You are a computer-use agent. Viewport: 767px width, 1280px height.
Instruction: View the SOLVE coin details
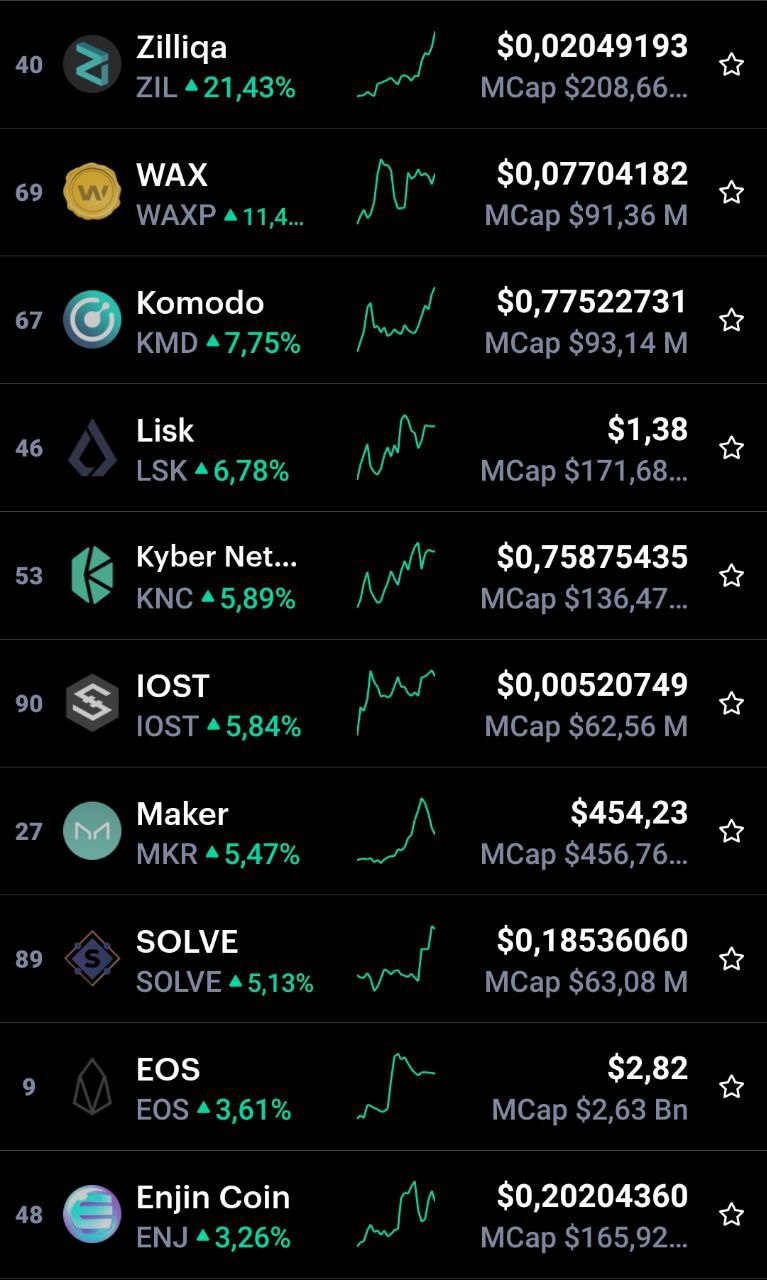coord(383,959)
